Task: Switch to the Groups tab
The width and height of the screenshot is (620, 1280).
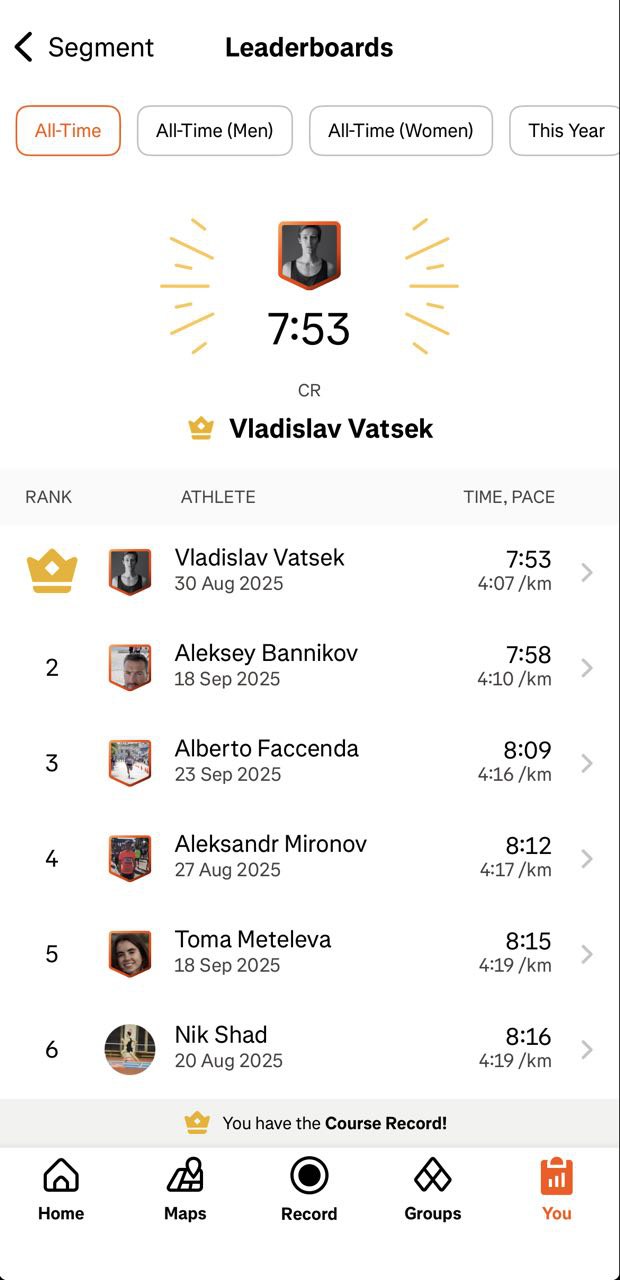Action: point(432,1190)
